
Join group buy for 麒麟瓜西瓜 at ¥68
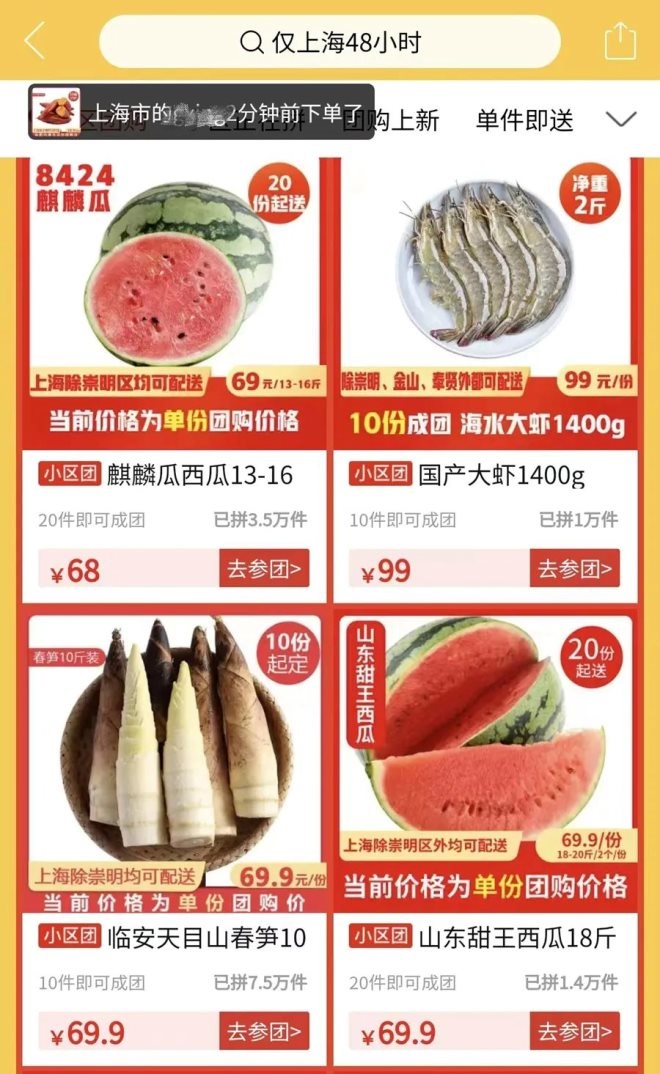tap(264, 569)
